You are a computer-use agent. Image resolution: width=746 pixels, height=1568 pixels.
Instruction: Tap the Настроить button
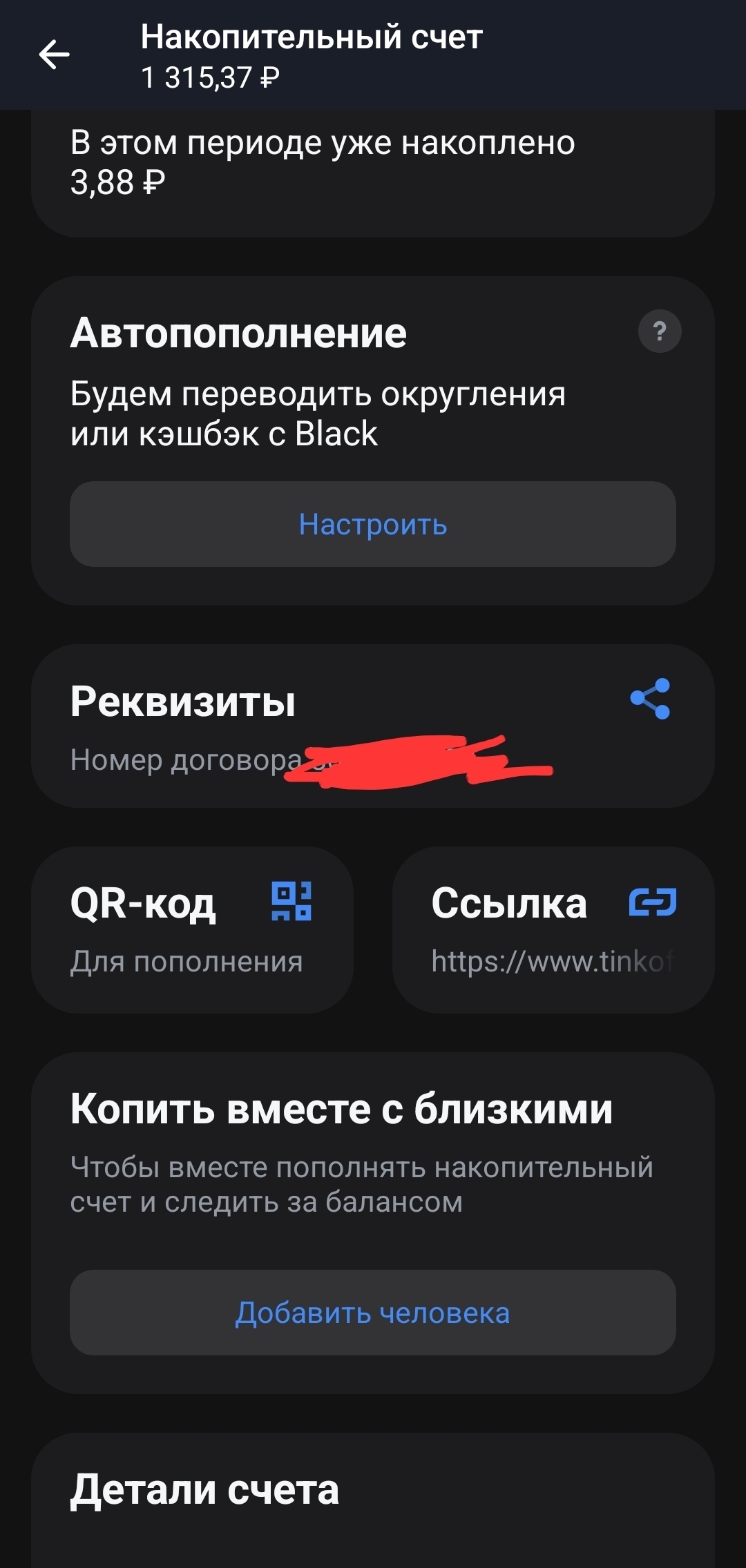(373, 524)
